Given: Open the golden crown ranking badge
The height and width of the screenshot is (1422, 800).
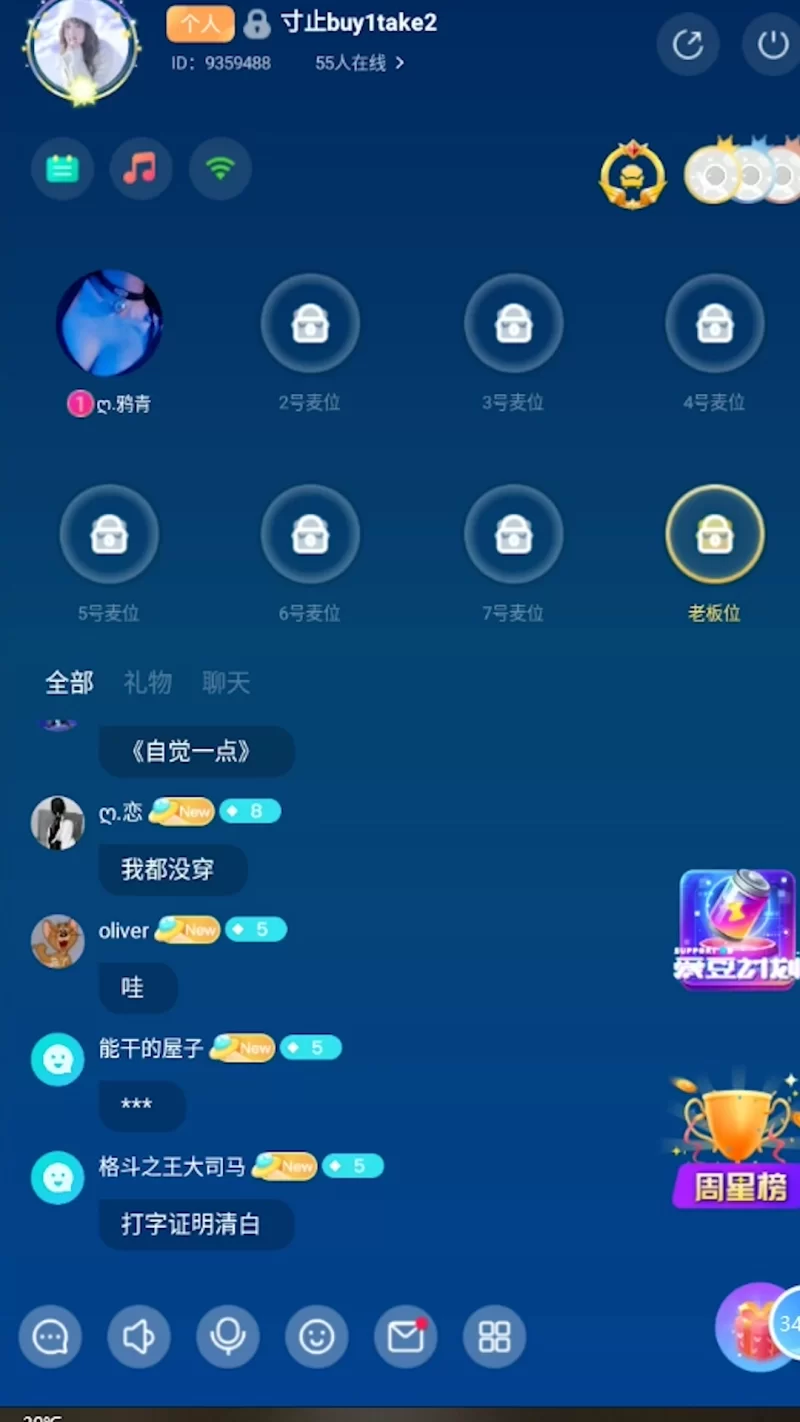Looking at the screenshot, I should point(632,174).
